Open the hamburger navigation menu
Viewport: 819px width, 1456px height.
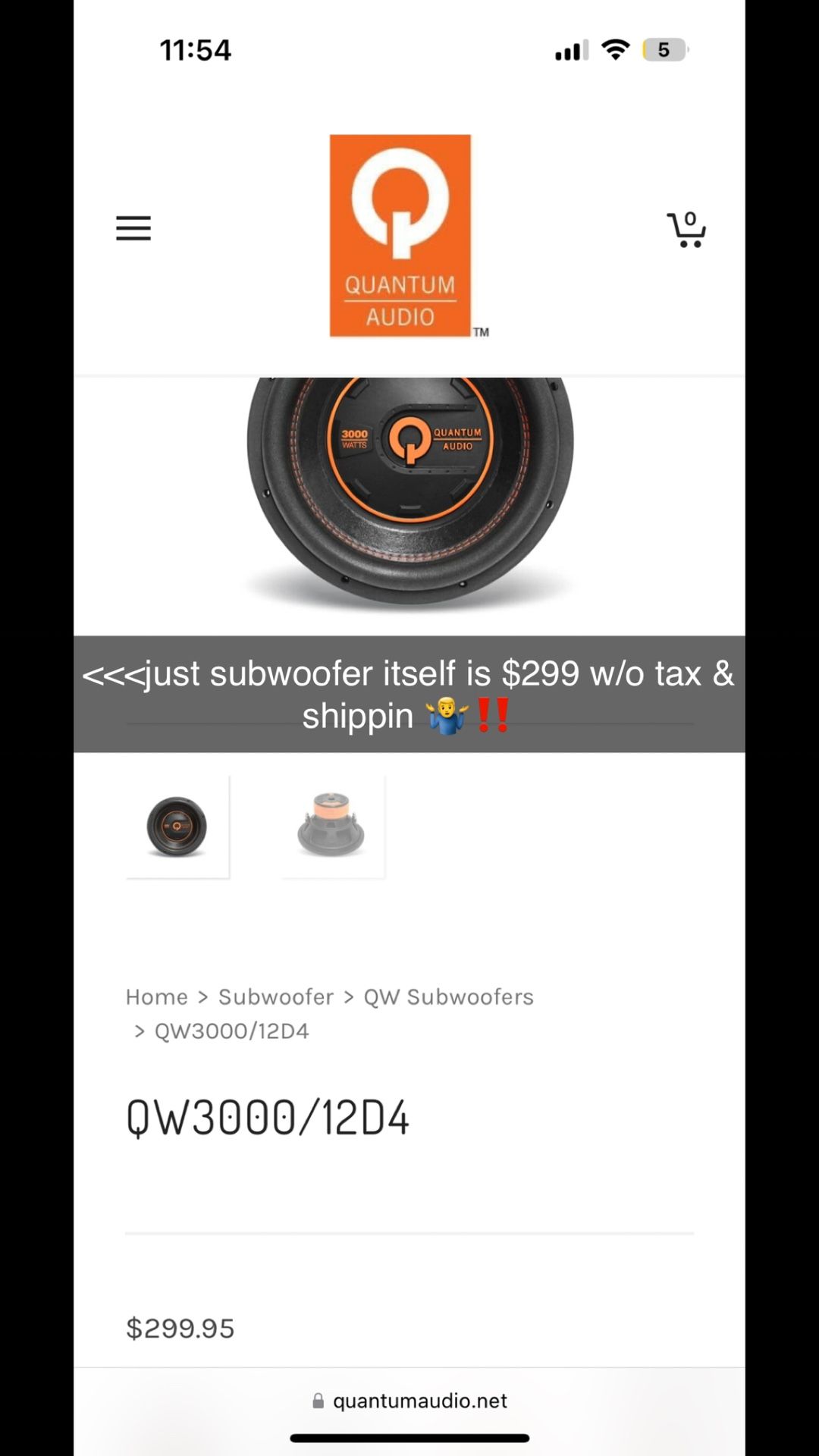click(133, 228)
